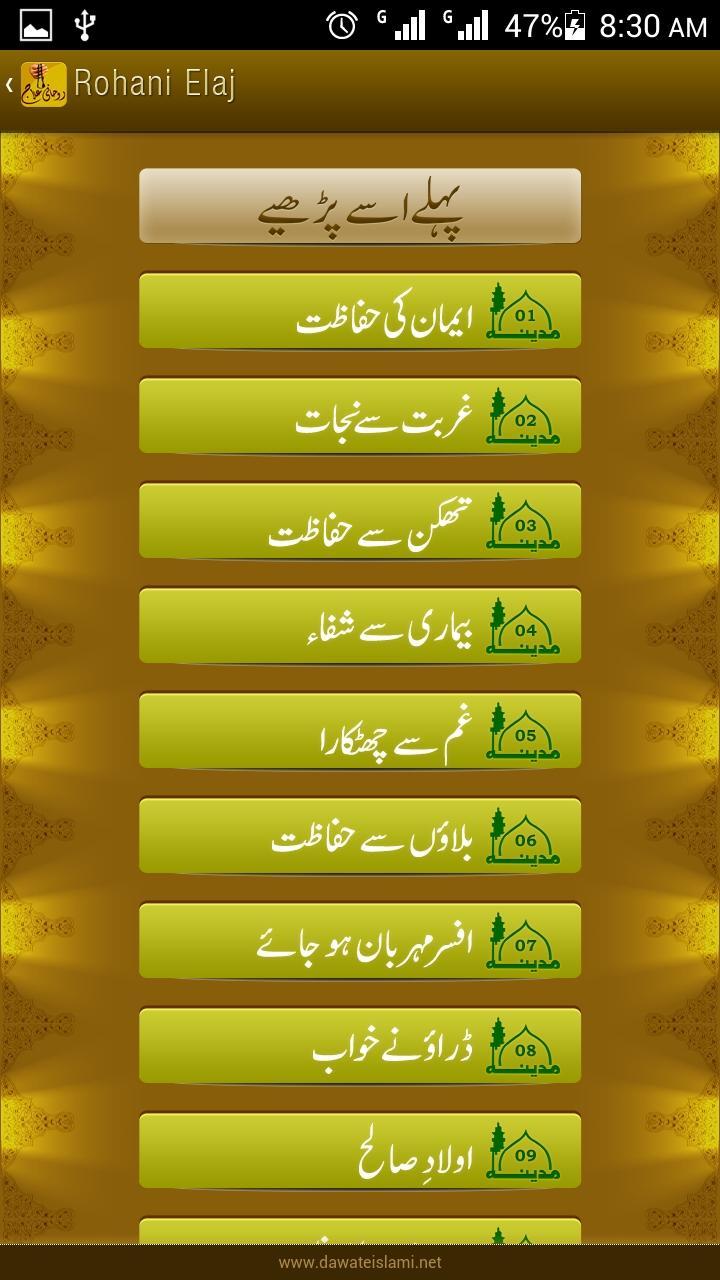Open item 09 اولادِ صالح
The height and width of the screenshot is (1280, 720).
360,1151
